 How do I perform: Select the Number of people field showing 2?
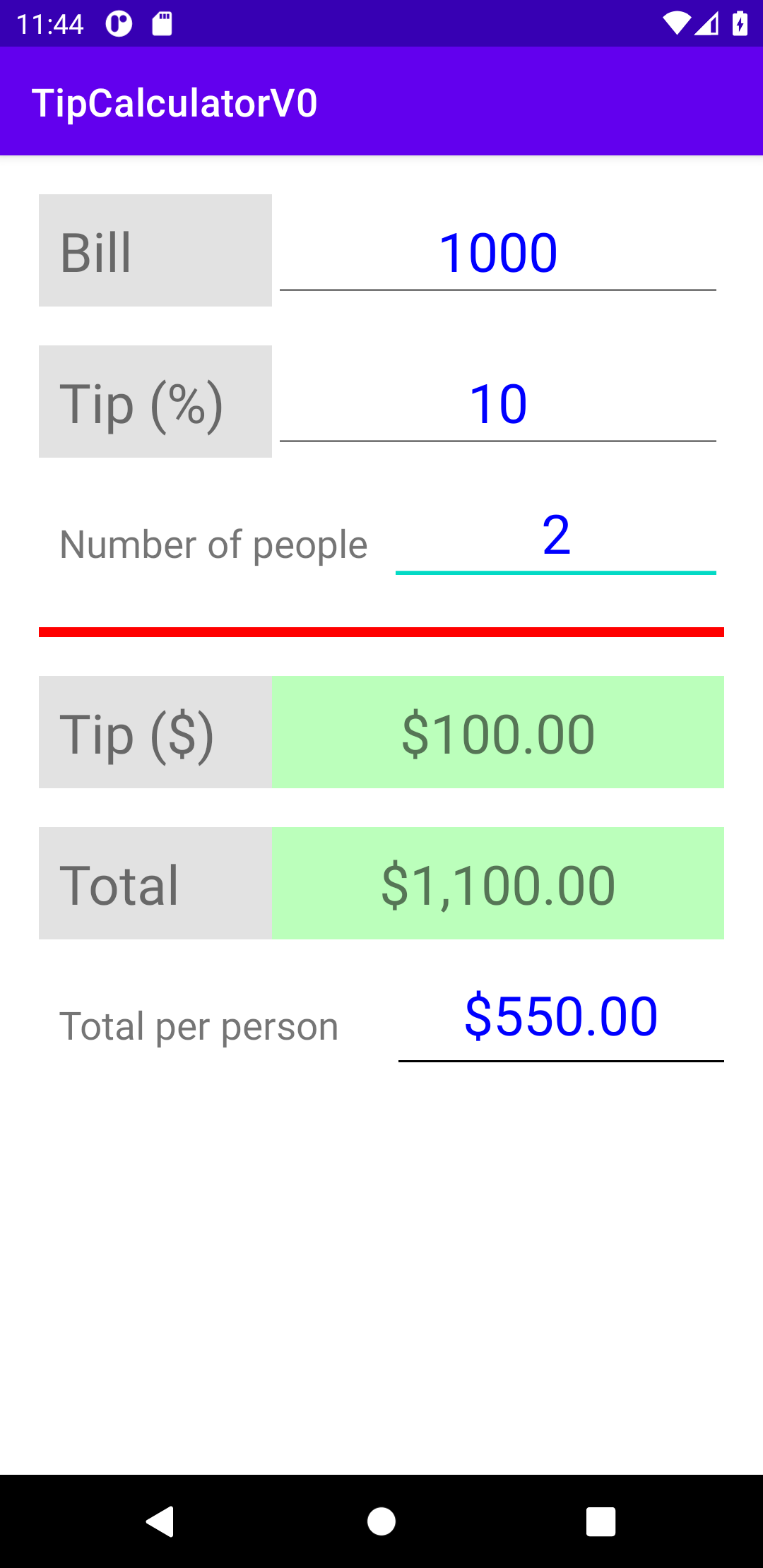pos(557,540)
